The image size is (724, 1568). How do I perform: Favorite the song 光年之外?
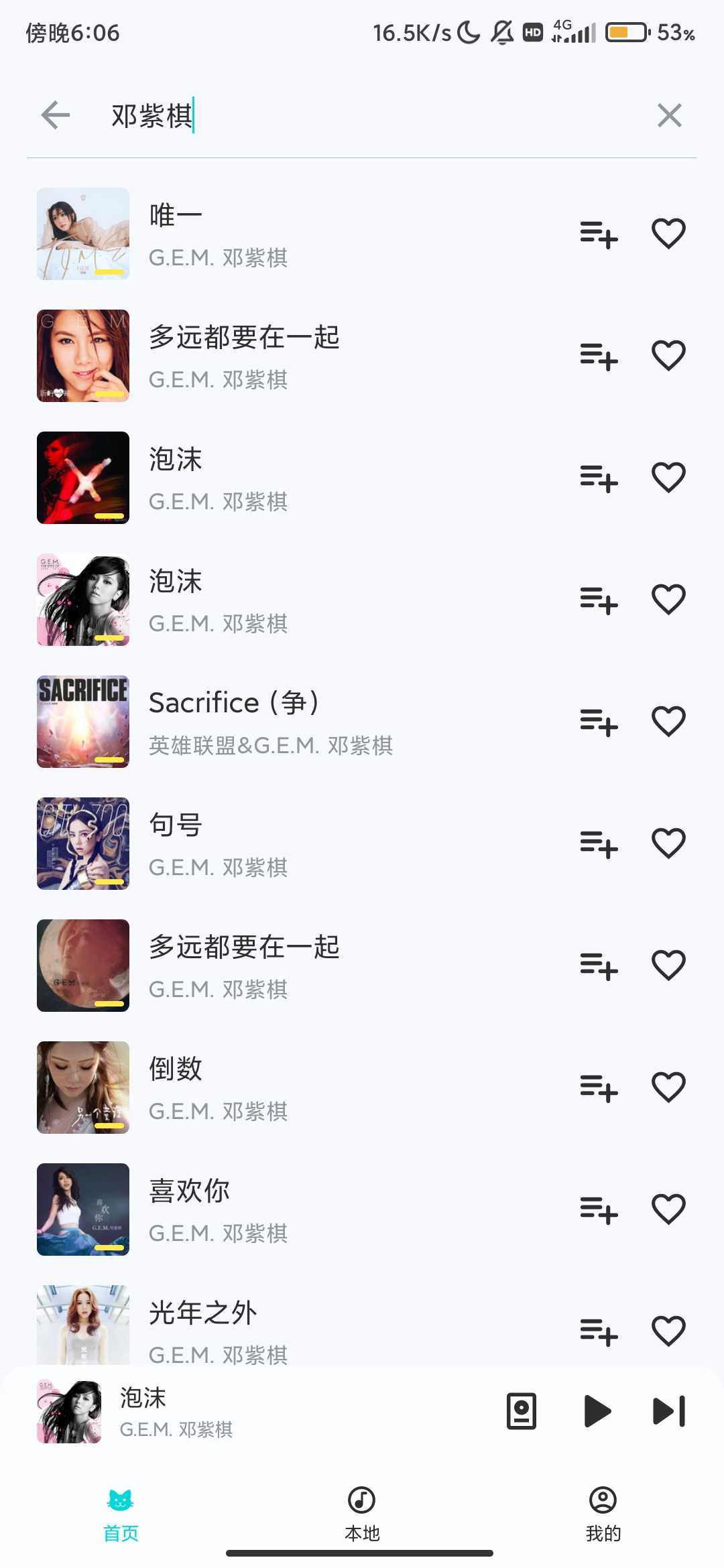tap(668, 1331)
